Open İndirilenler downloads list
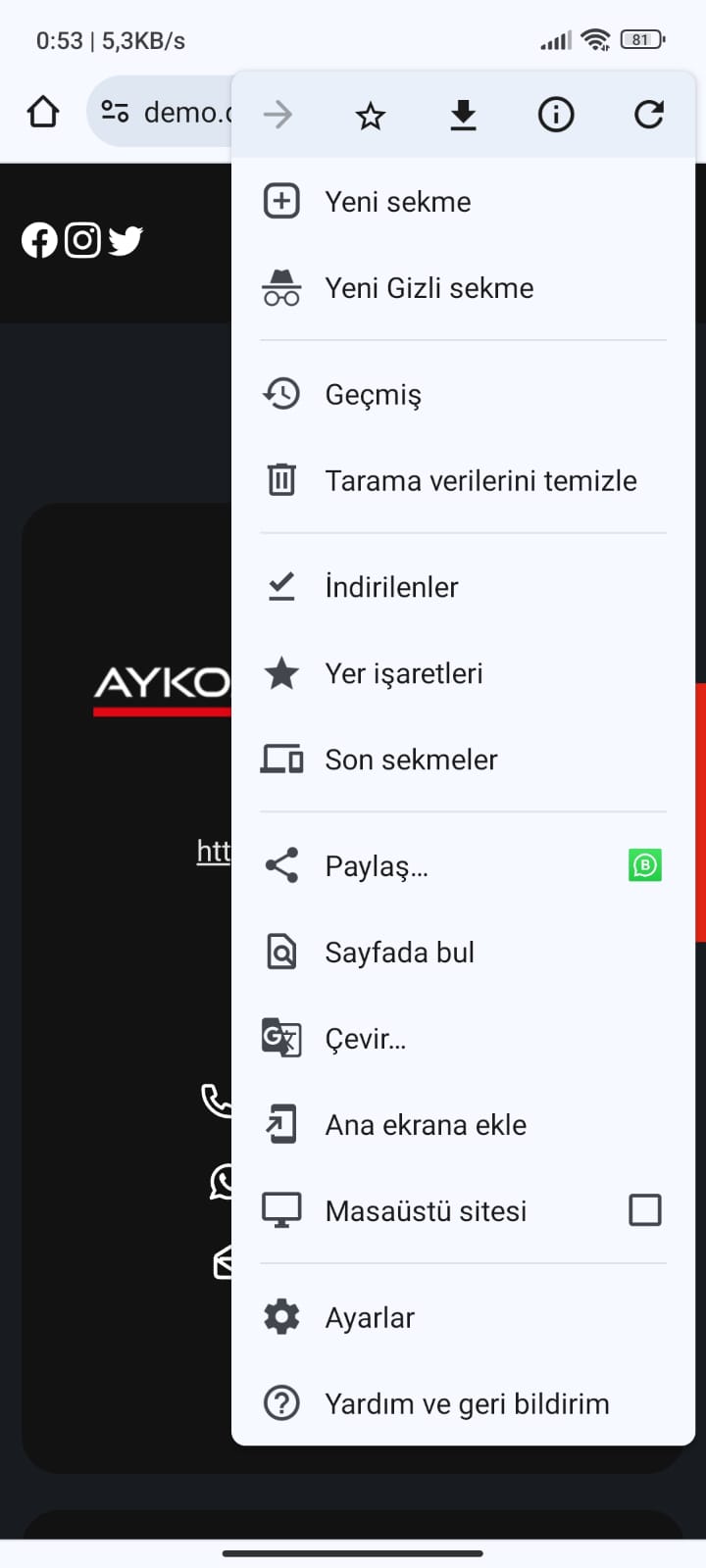This screenshot has height=1568, width=706. point(391,587)
